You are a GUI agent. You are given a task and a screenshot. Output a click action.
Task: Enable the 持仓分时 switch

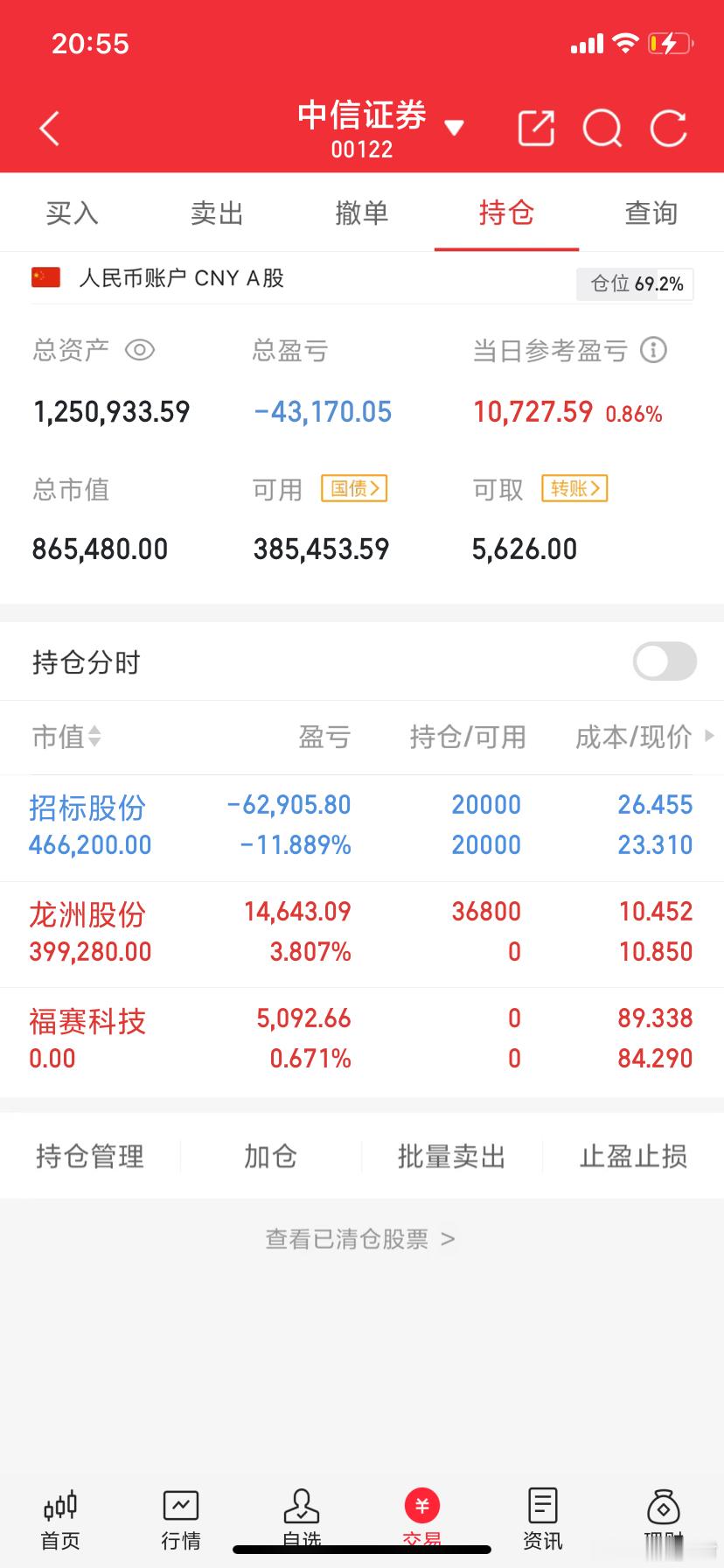(x=665, y=661)
